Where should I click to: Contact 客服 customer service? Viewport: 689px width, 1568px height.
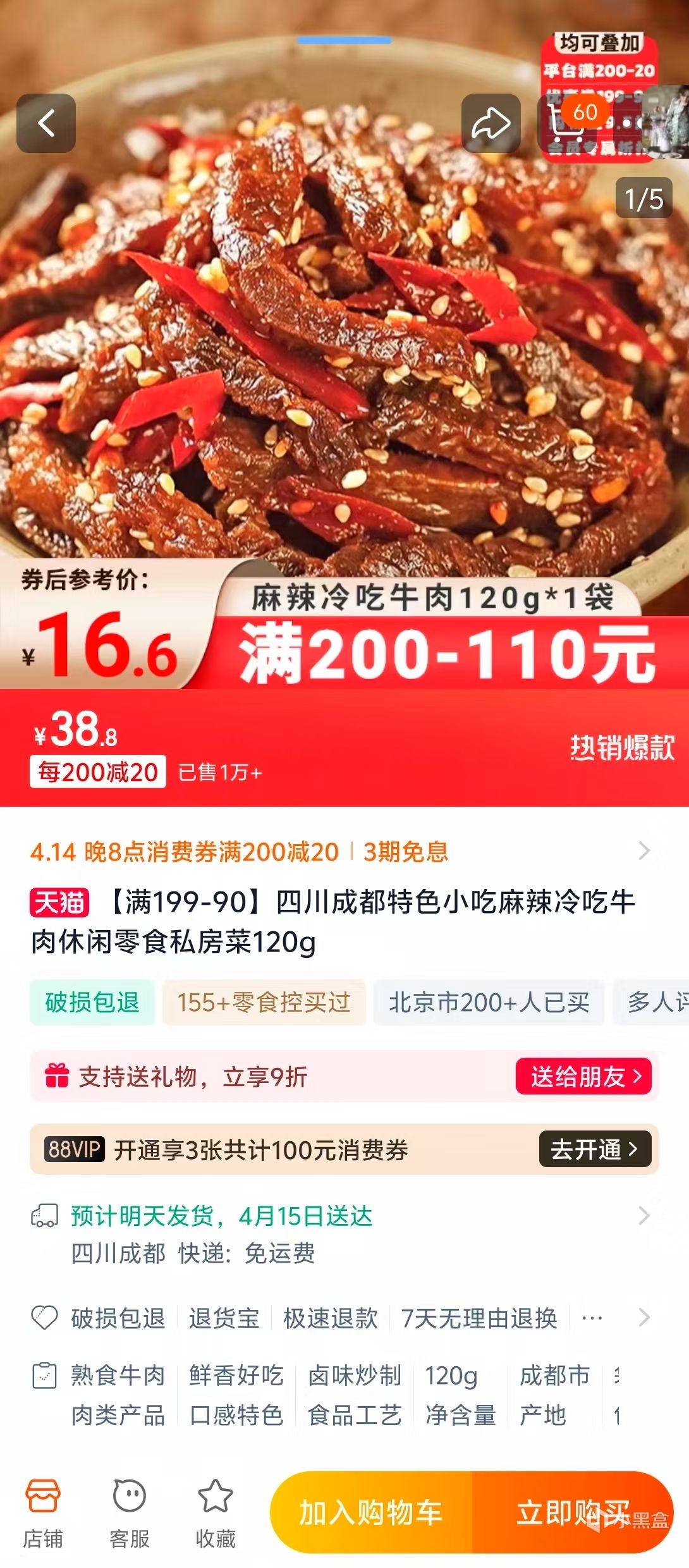[130, 1512]
